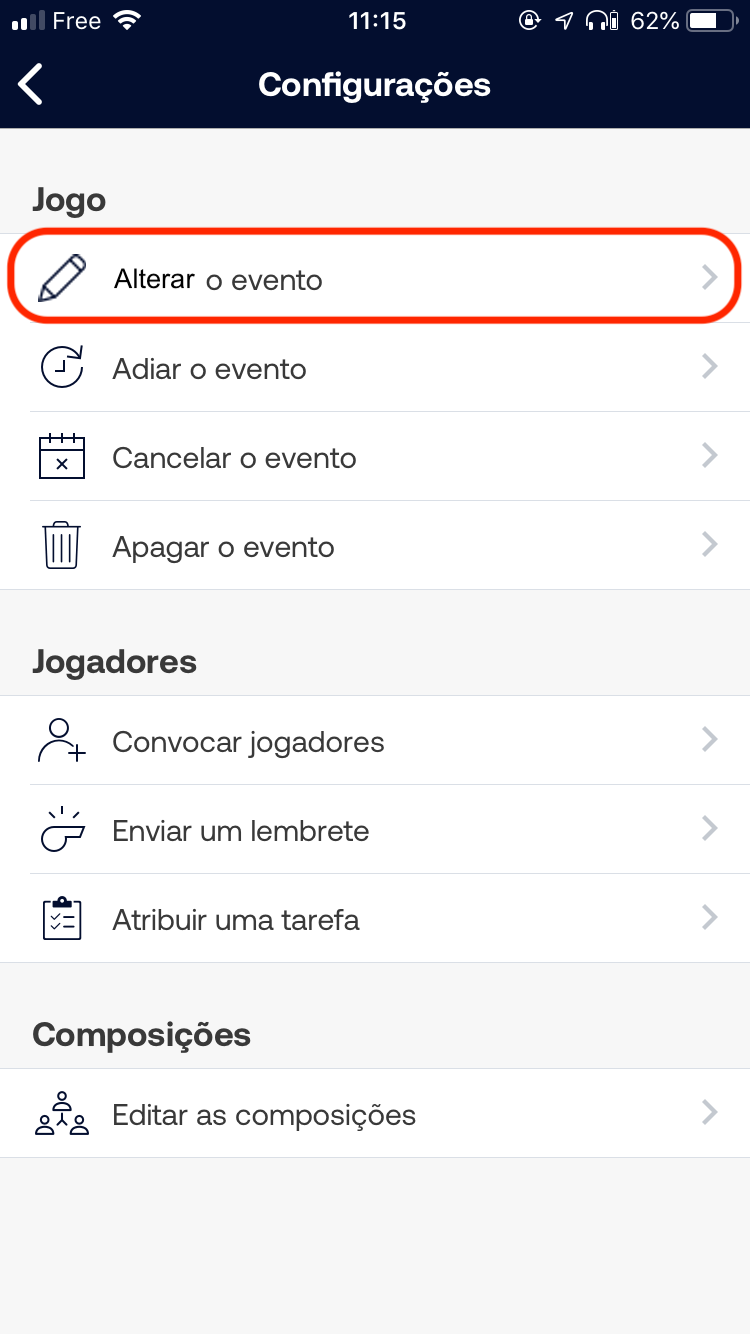Image resolution: width=750 pixels, height=1334 pixels.
Task: Tap the back arrow to leave Configurações
Action: click(x=30, y=84)
